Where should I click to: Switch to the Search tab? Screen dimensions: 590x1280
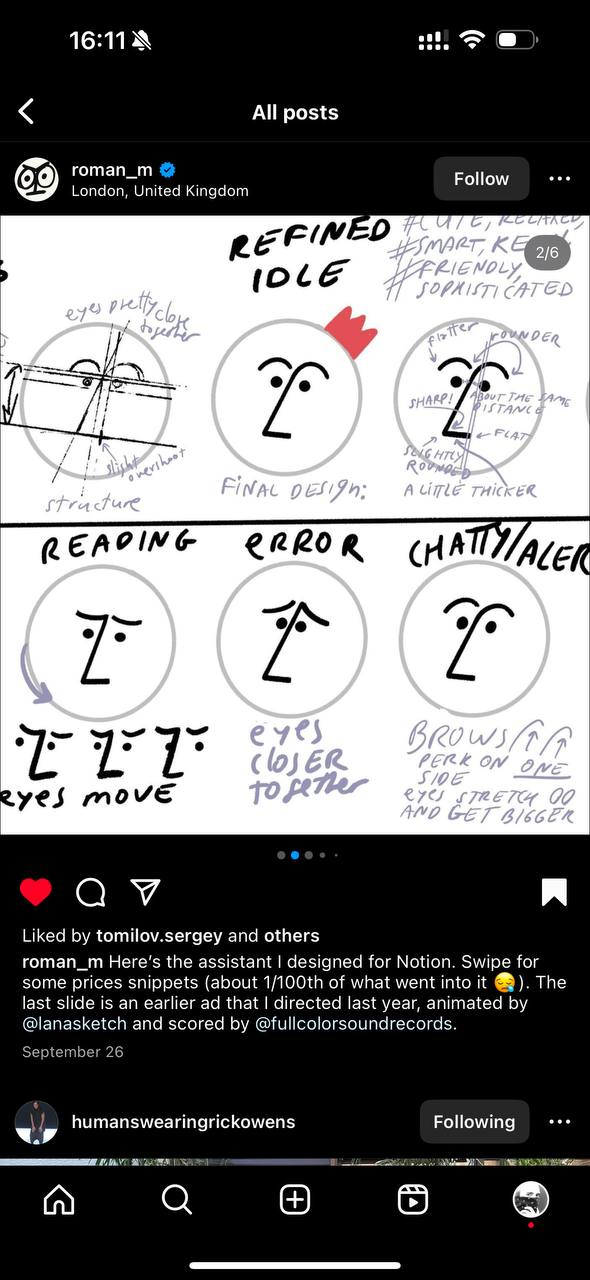click(177, 1199)
